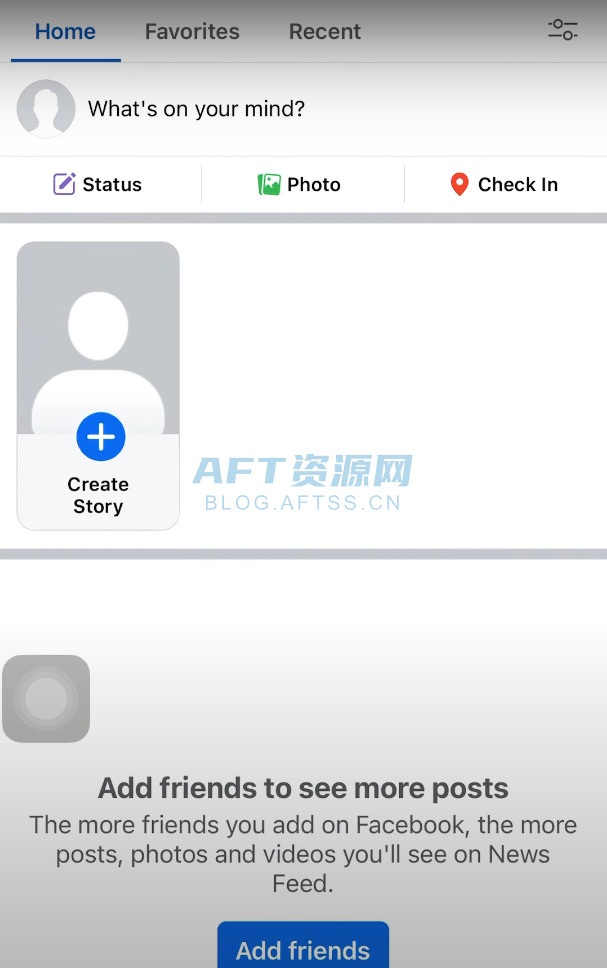Choose Check In to share location
The image size is (607, 968).
pyautogui.click(x=504, y=184)
